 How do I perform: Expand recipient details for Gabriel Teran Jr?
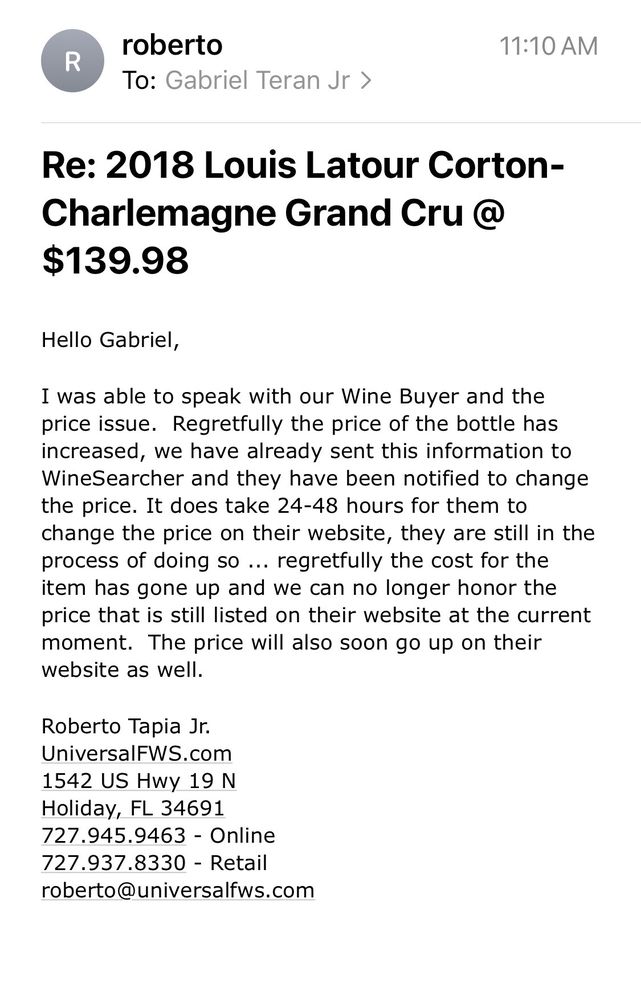tap(267, 80)
